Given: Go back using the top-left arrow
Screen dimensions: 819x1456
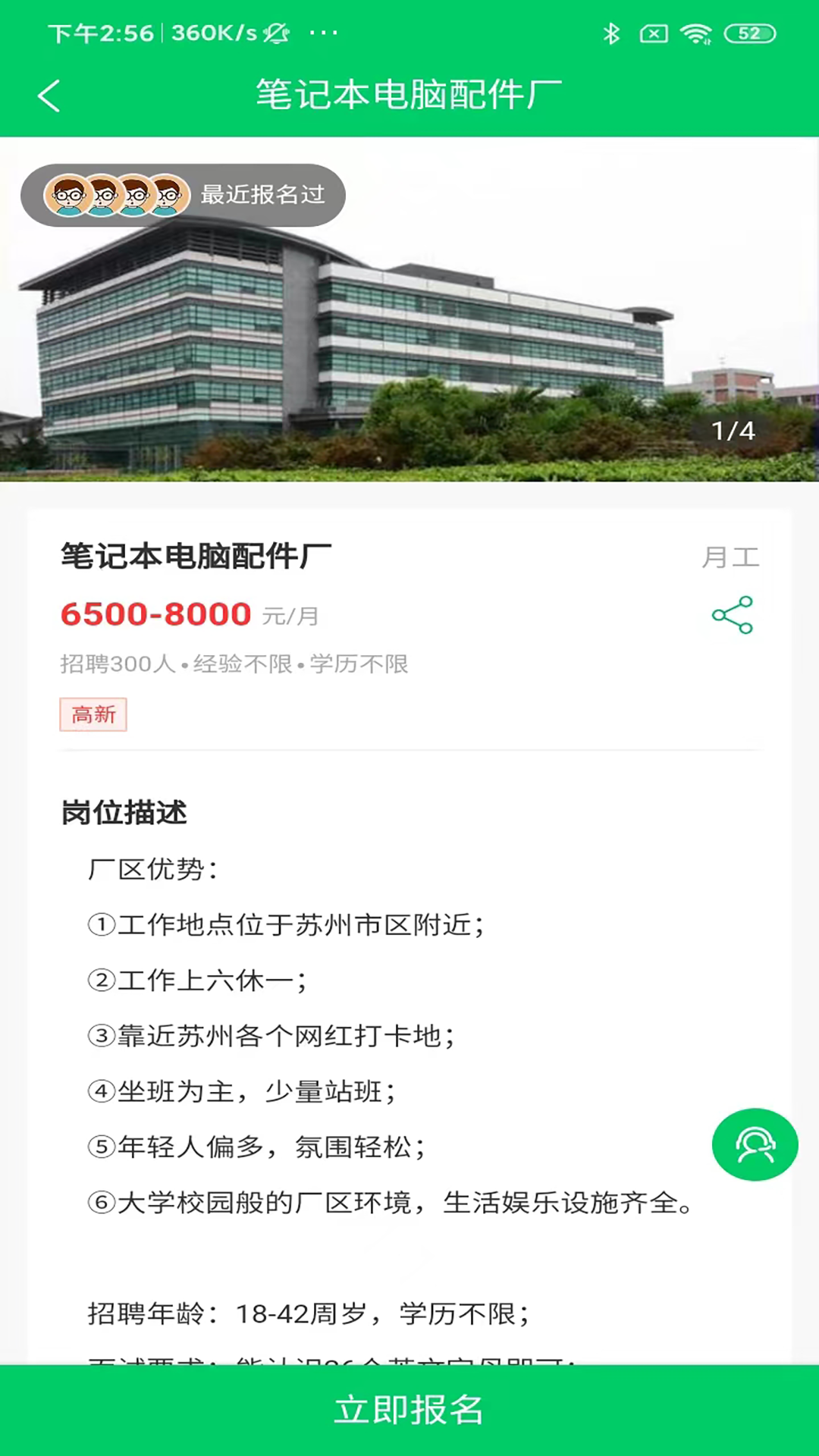Looking at the screenshot, I should [x=49, y=96].
